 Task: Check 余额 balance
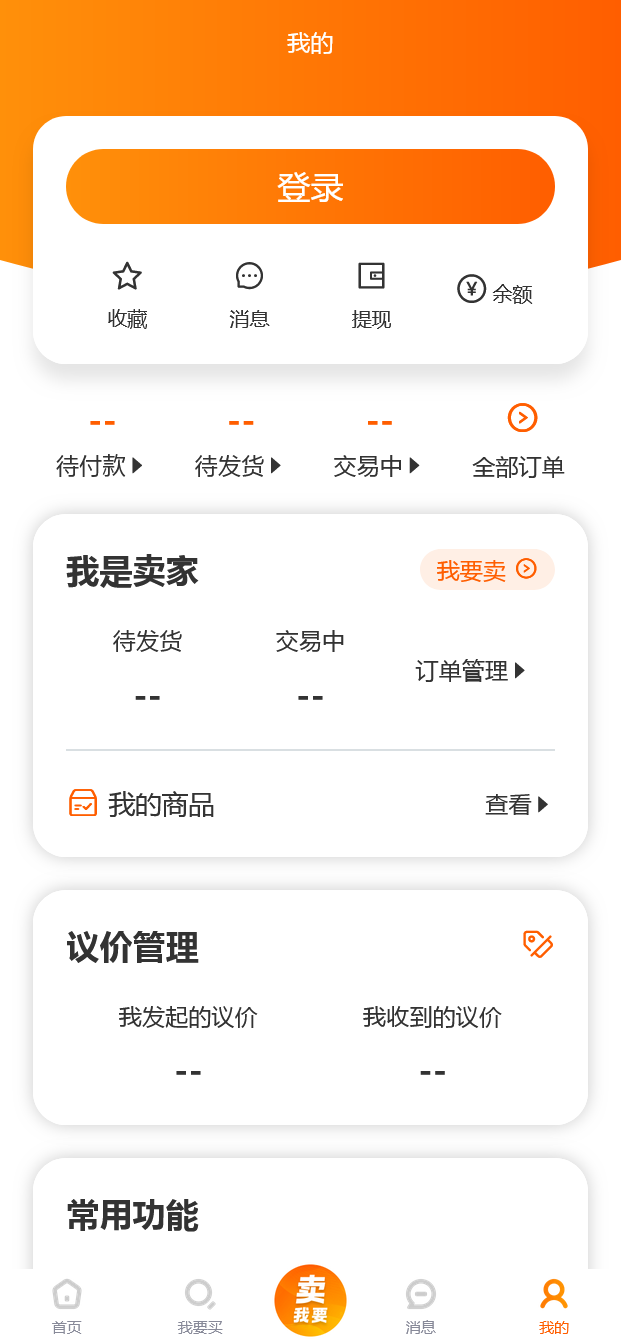[x=495, y=292]
